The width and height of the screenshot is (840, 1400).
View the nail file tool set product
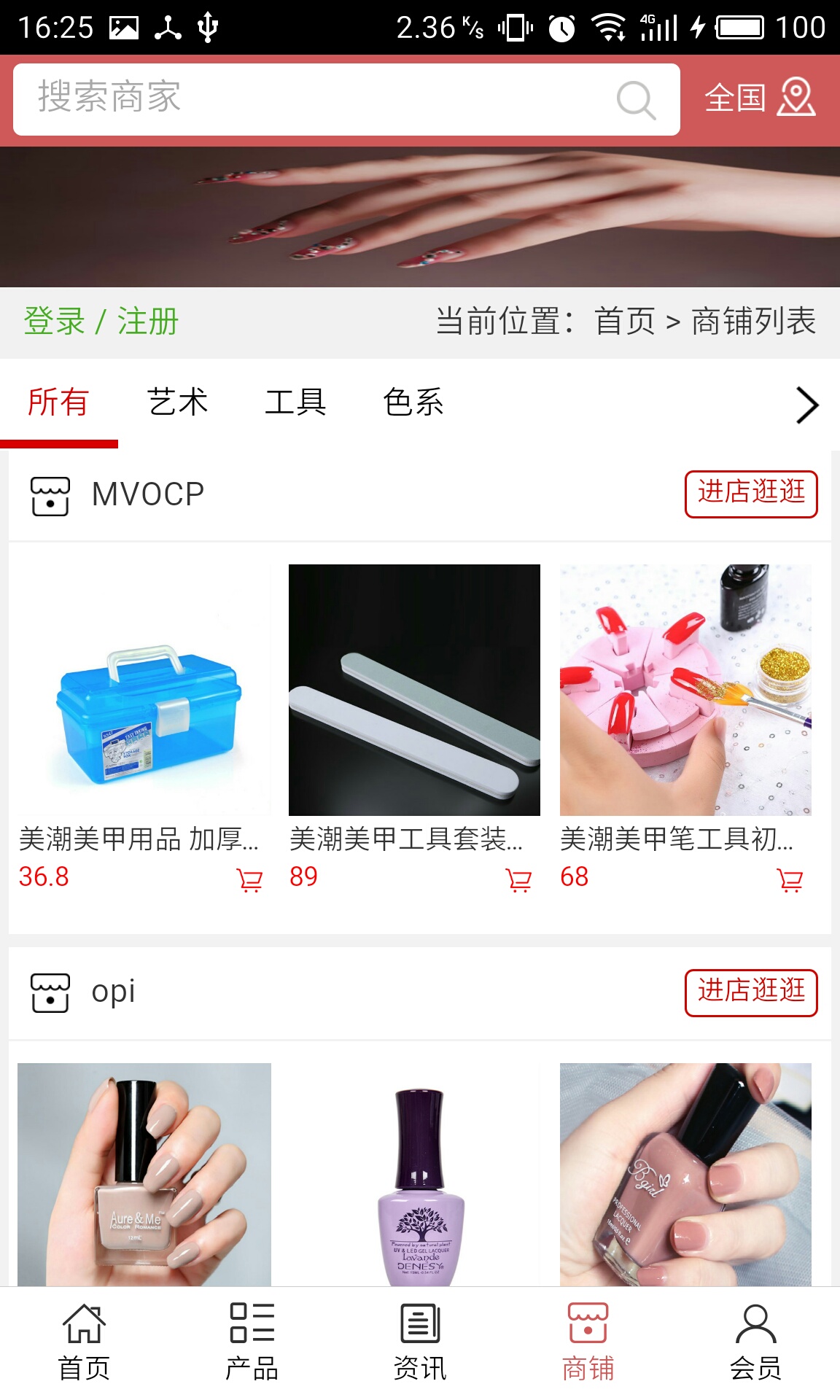[x=414, y=690]
